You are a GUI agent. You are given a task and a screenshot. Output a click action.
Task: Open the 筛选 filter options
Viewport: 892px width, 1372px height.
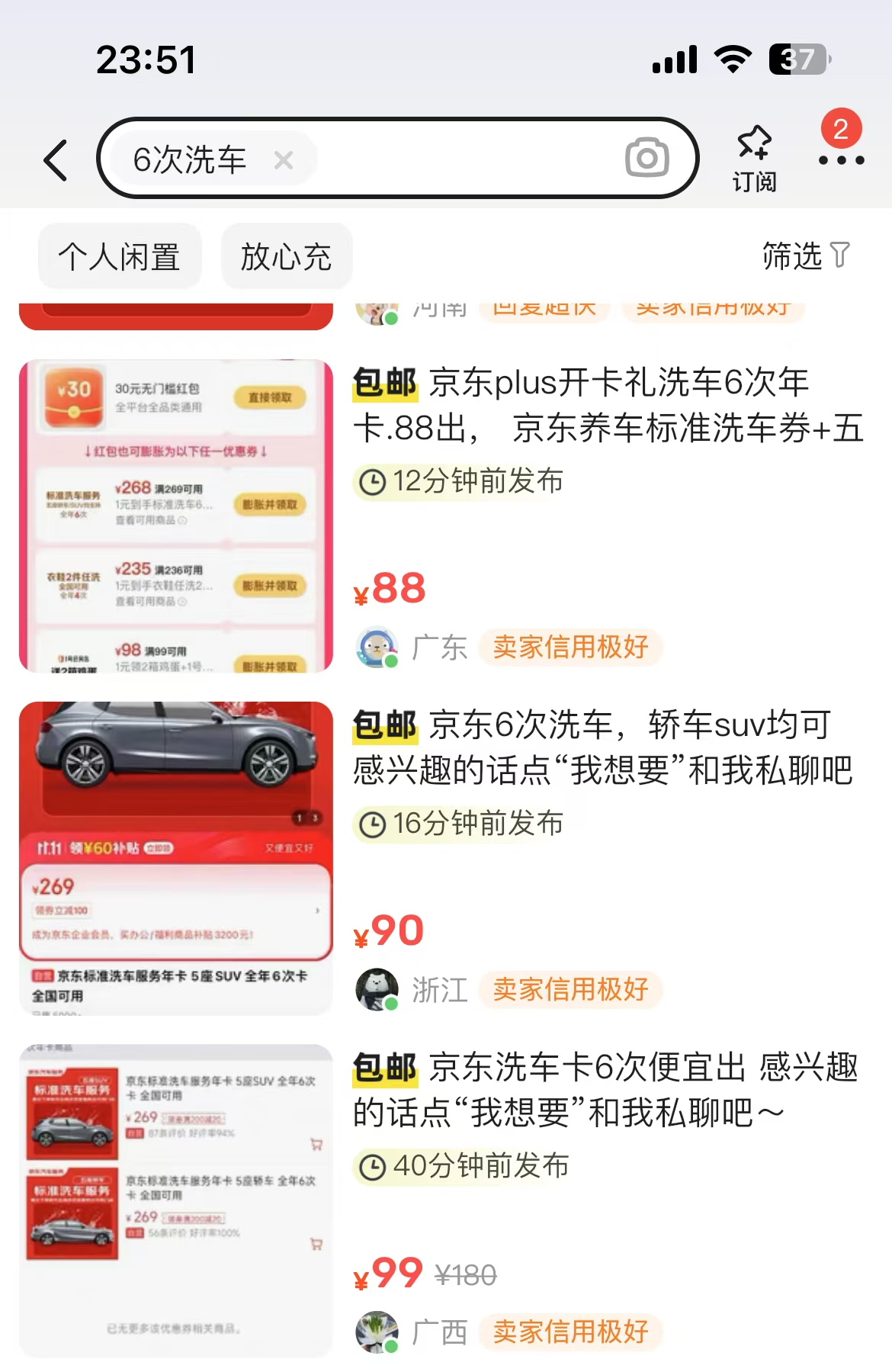(x=805, y=256)
